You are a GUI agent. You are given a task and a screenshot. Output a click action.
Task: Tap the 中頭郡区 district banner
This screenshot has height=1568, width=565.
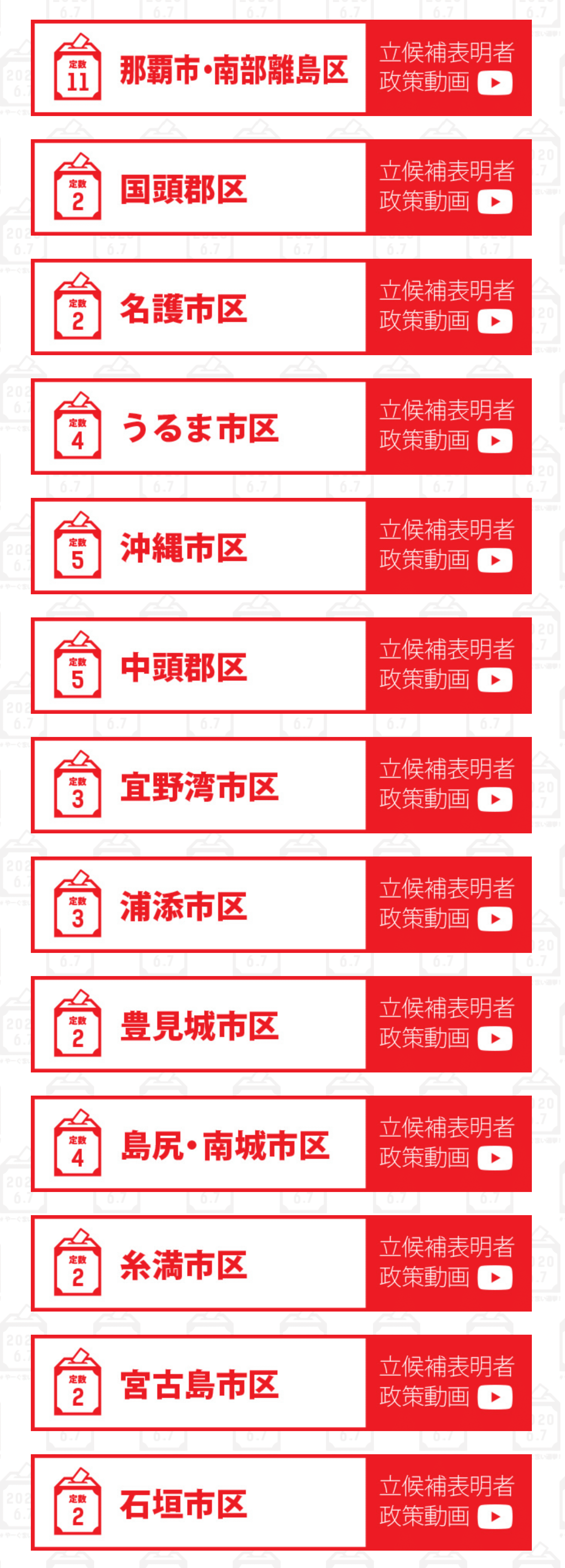coord(281,666)
